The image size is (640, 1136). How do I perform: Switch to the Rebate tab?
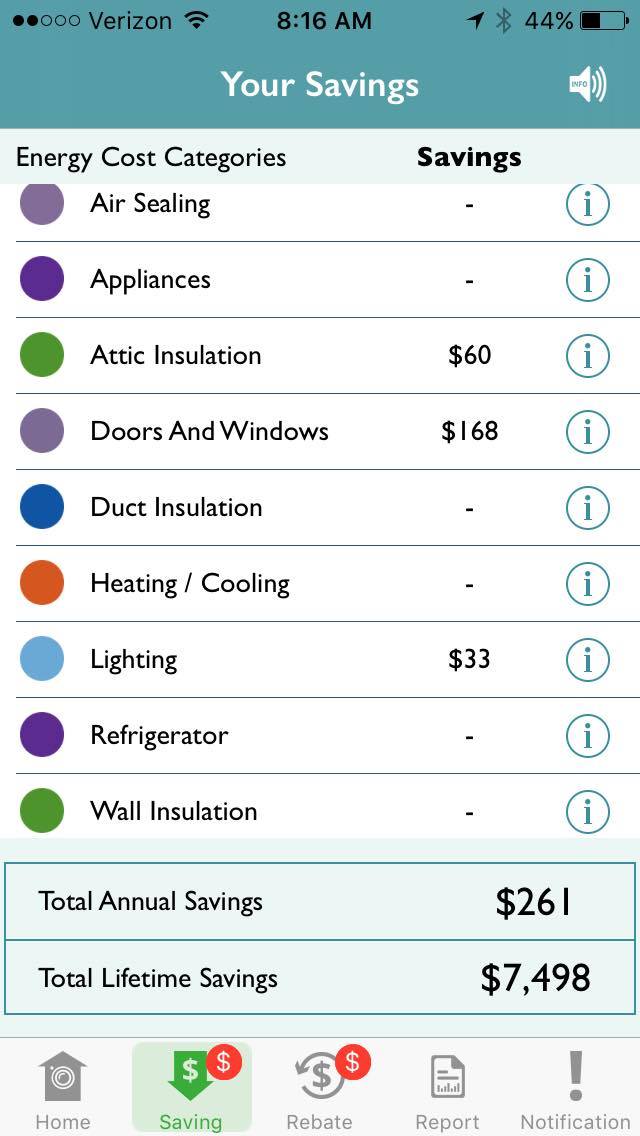coord(320,1090)
